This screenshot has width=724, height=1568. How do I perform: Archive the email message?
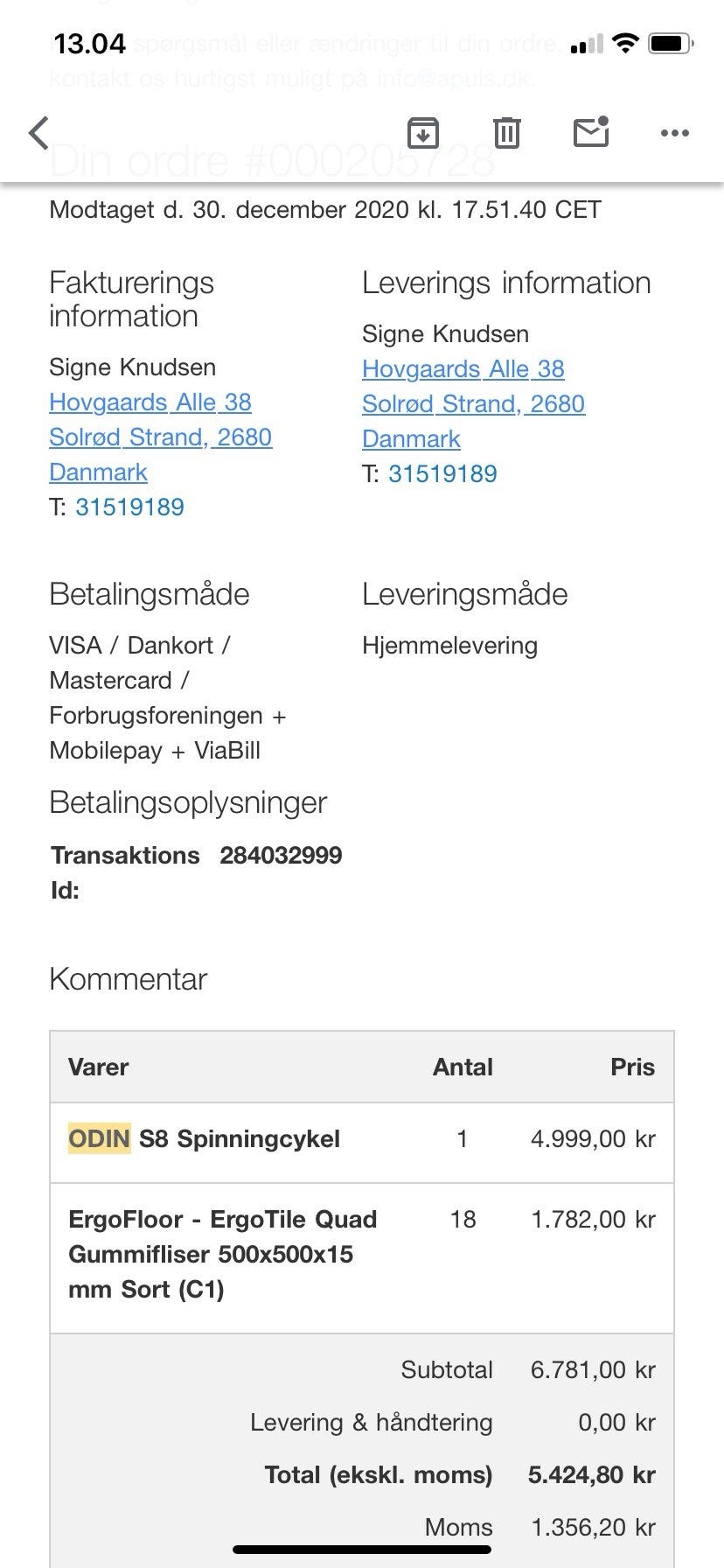pyautogui.click(x=423, y=133)
